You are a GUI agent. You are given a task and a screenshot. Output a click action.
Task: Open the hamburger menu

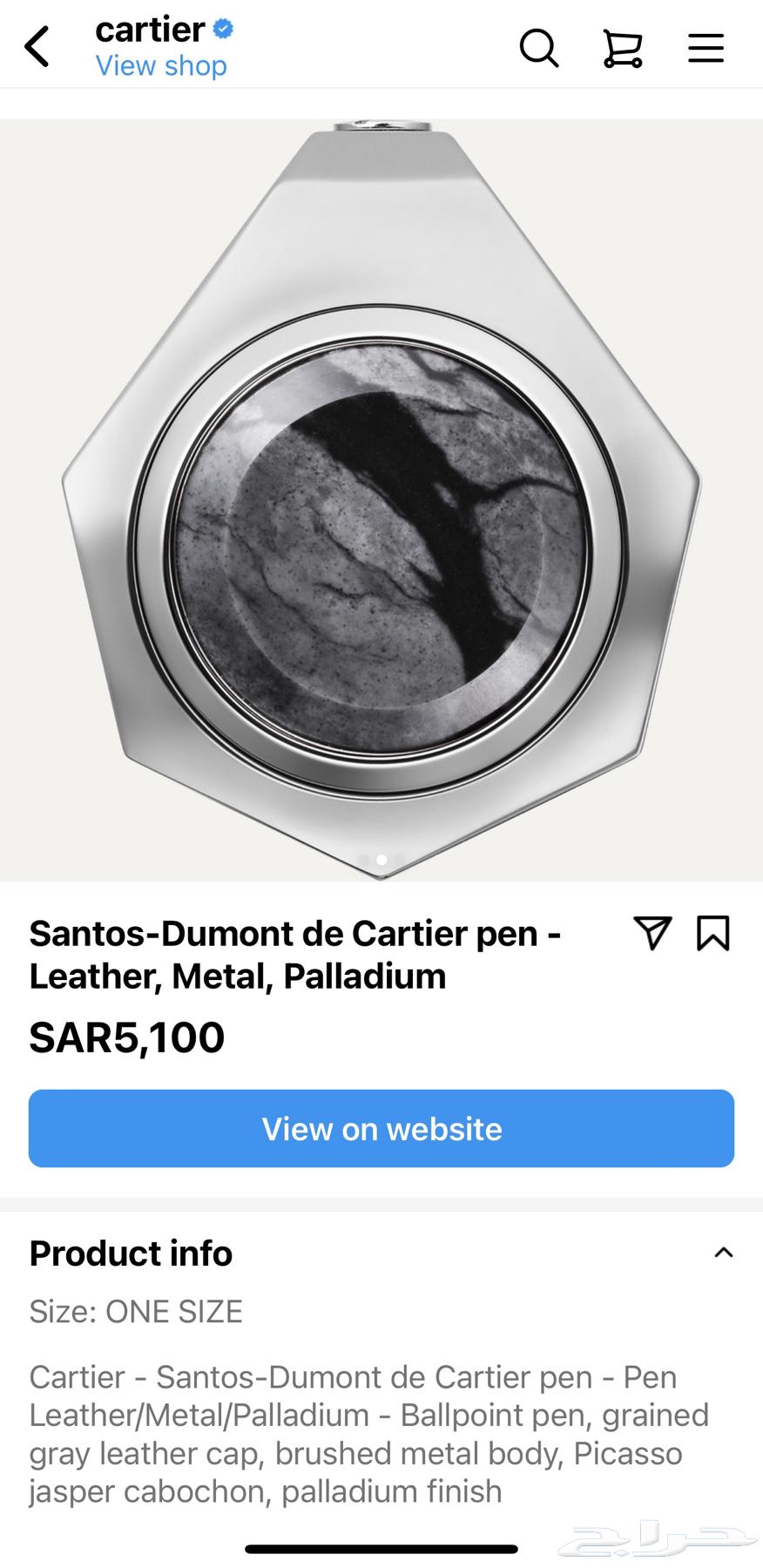tap(706, 47)
